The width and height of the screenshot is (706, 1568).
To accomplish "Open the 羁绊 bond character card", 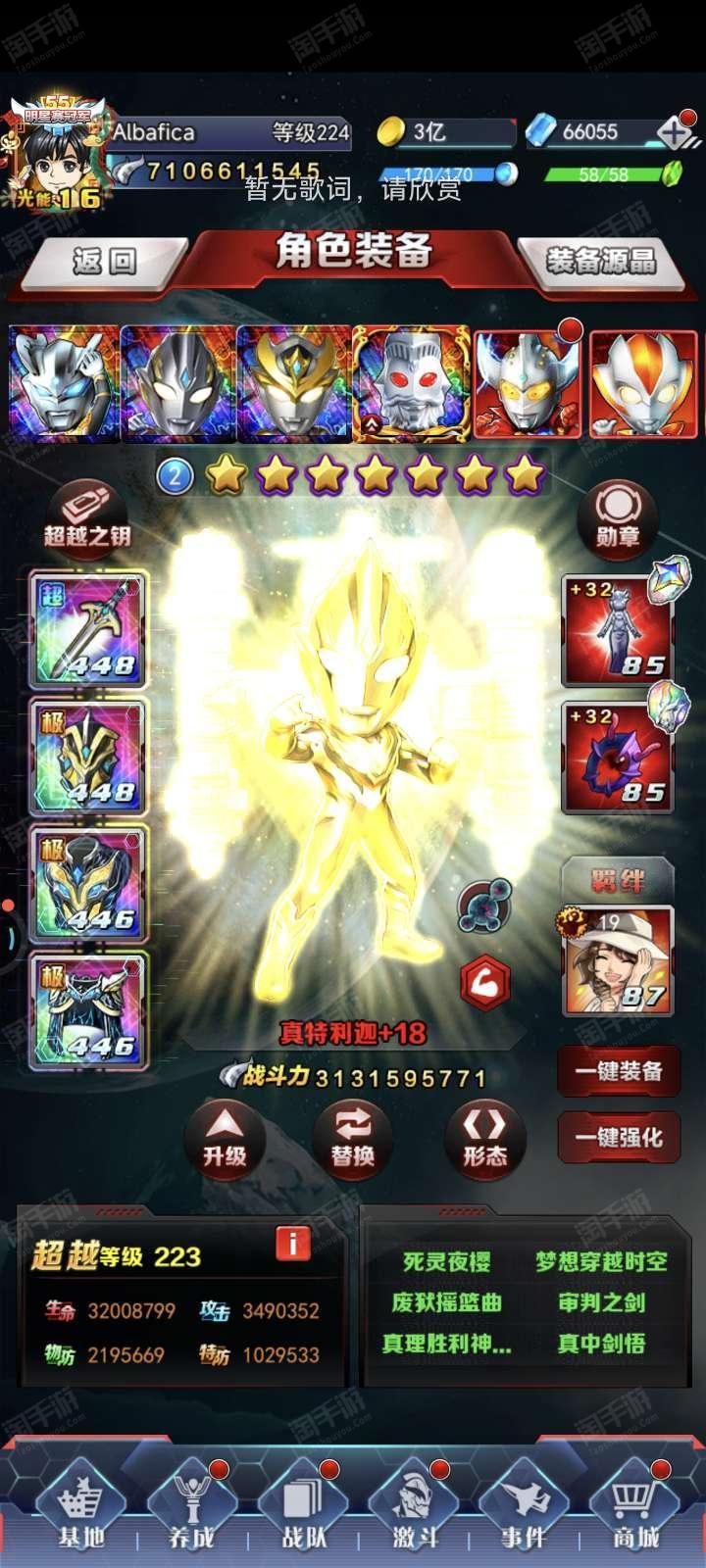I will [x=618, y=960].
